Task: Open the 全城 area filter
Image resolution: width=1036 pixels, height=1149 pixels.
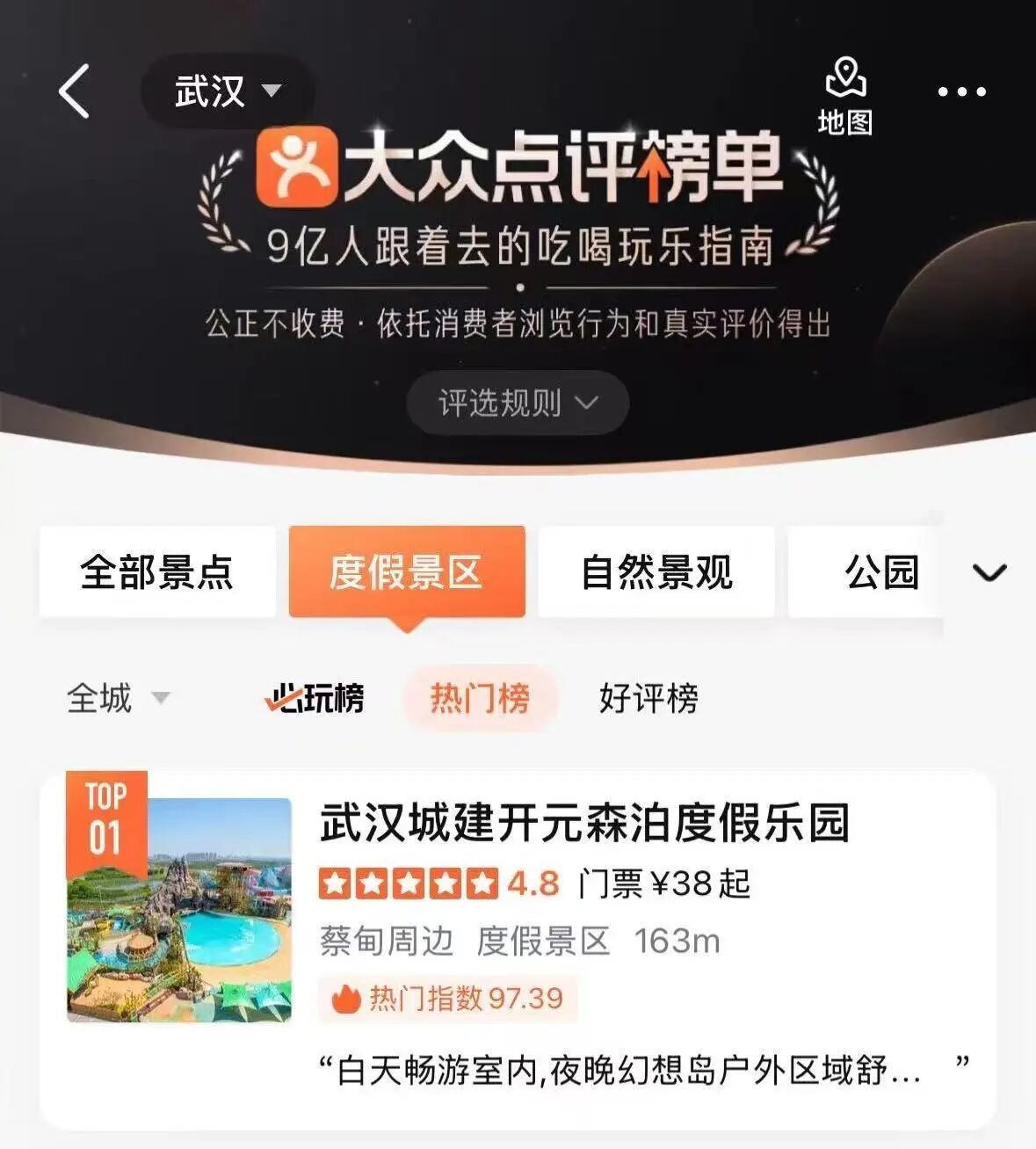Action: (x=118, y=699)
